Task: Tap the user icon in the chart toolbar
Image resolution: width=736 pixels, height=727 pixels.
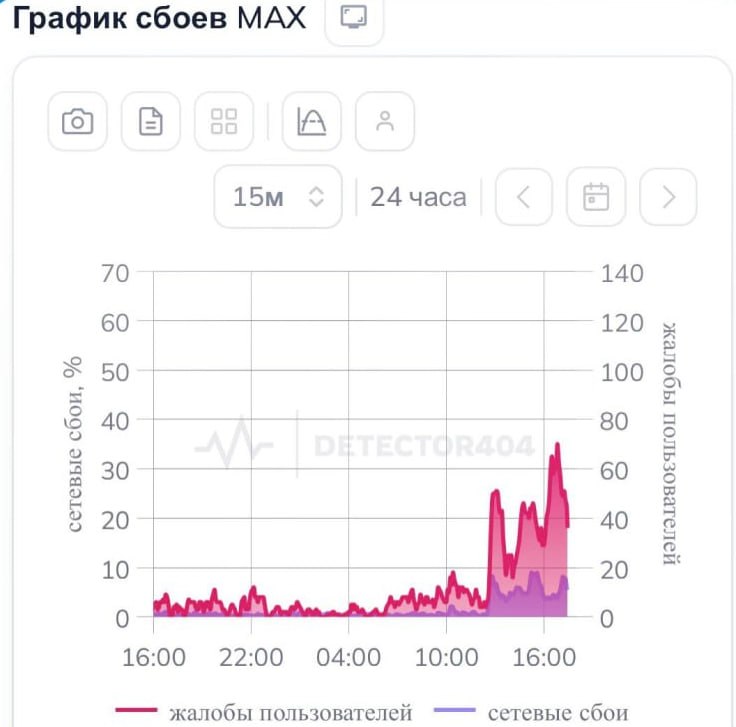Action: coord(385,122)
